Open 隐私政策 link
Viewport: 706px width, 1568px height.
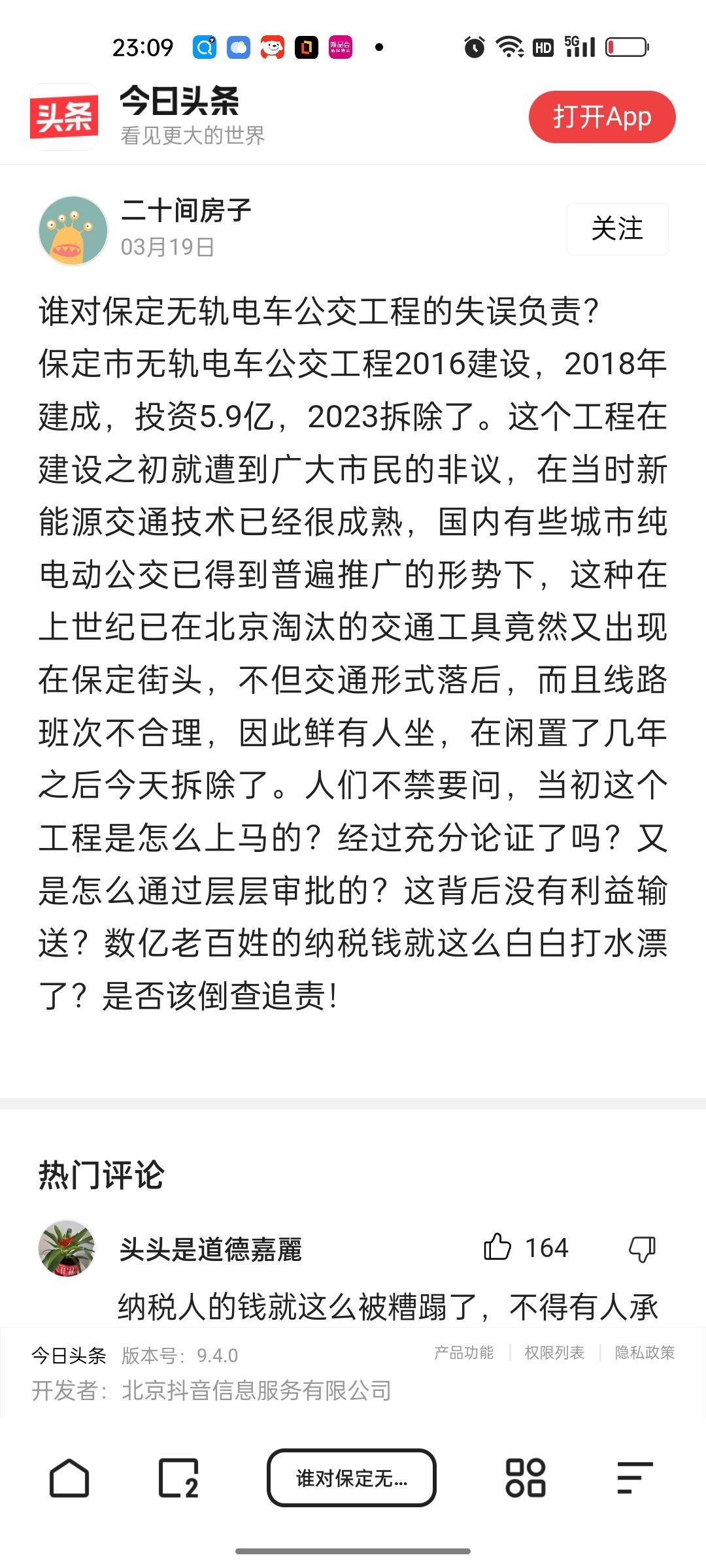645,1353
